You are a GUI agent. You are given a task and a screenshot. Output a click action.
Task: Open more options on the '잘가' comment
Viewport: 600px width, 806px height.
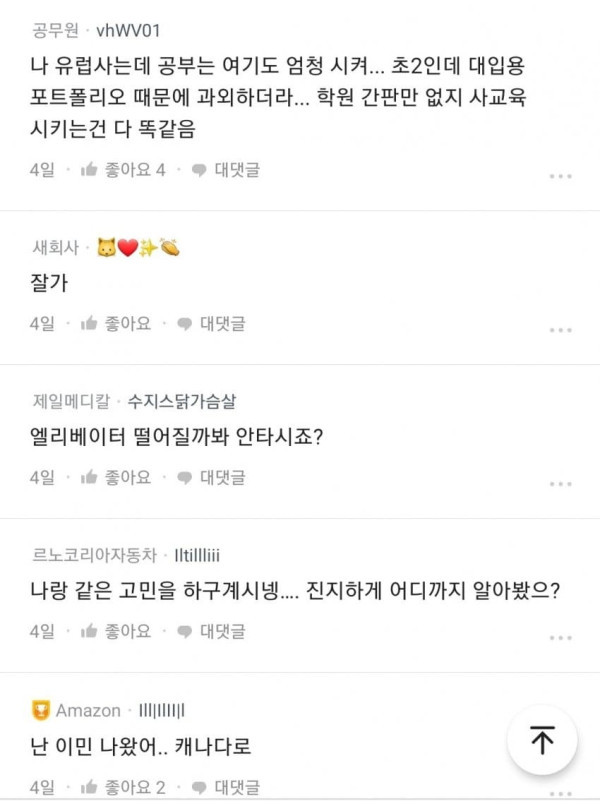(x=560, y=328)
